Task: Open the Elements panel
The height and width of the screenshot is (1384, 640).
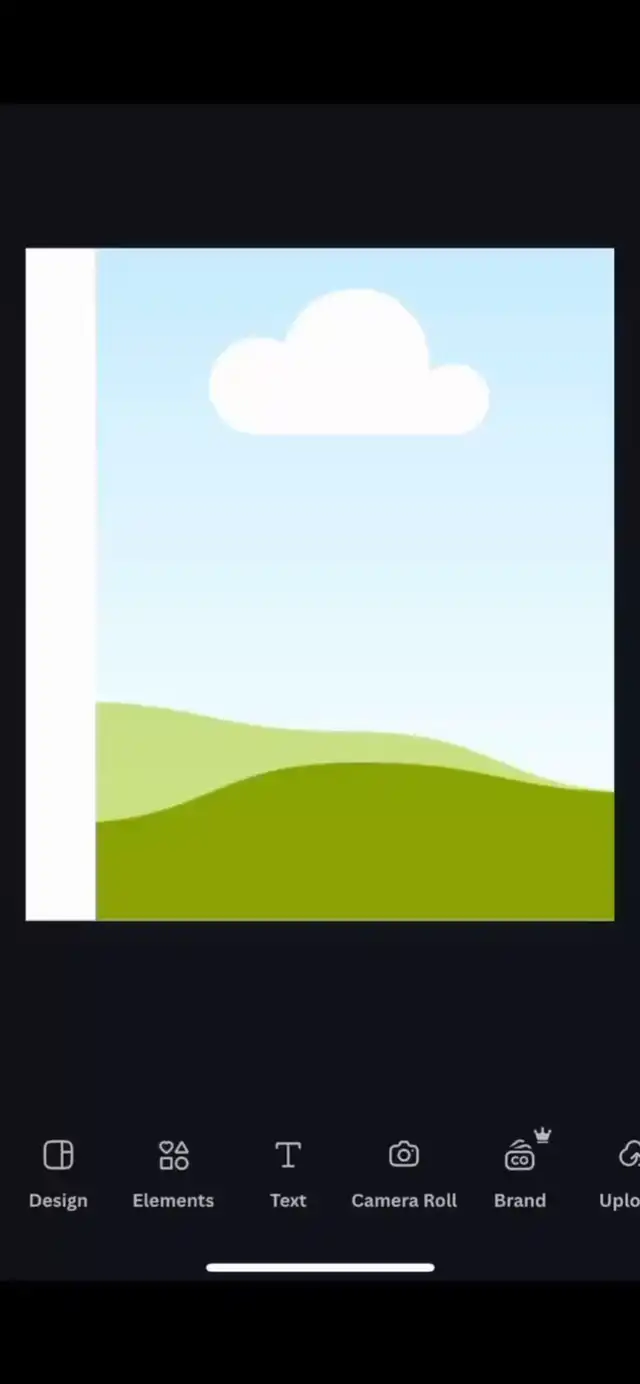Action: [173, 1174]
